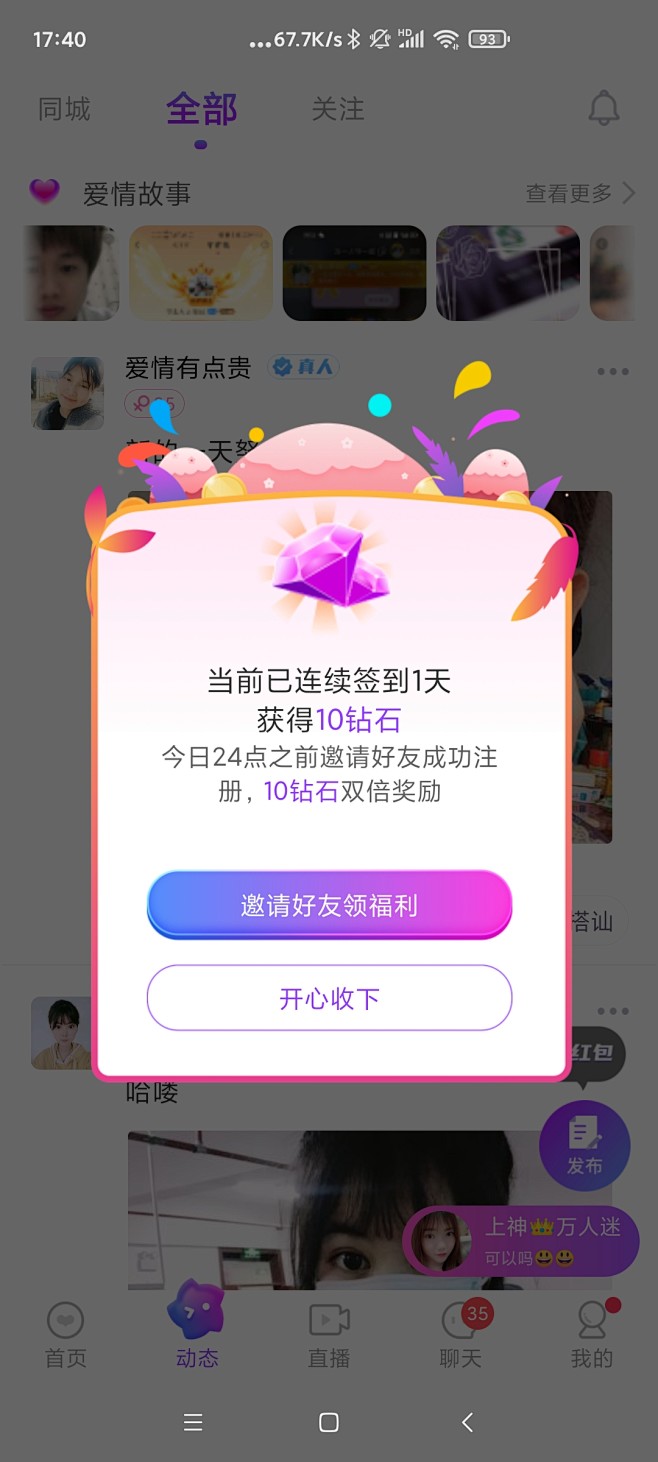Select the 全部 tab
658x1462 pixels.
(201, 109)
